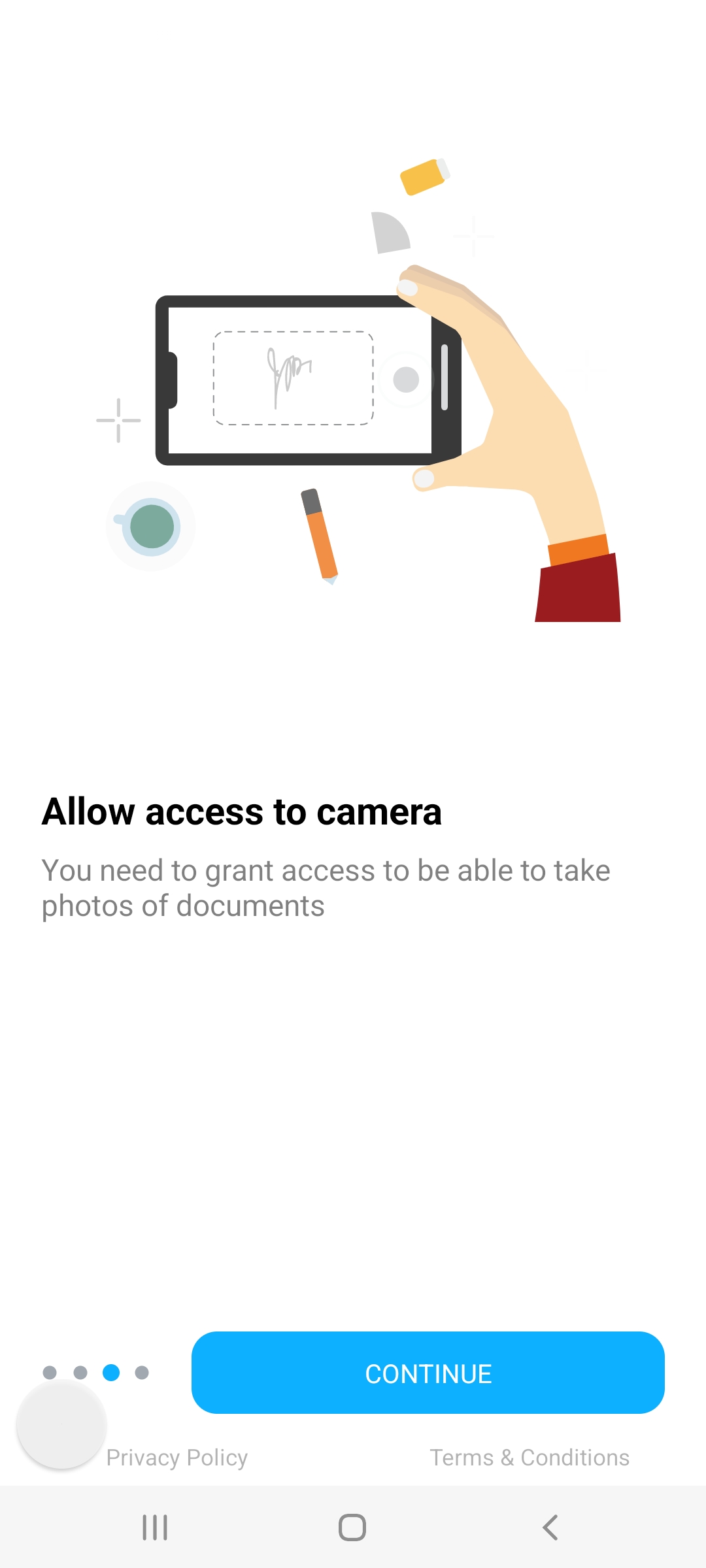Open Terms & Conditions
The image size is (706, 1568).
coord(529,1458)
